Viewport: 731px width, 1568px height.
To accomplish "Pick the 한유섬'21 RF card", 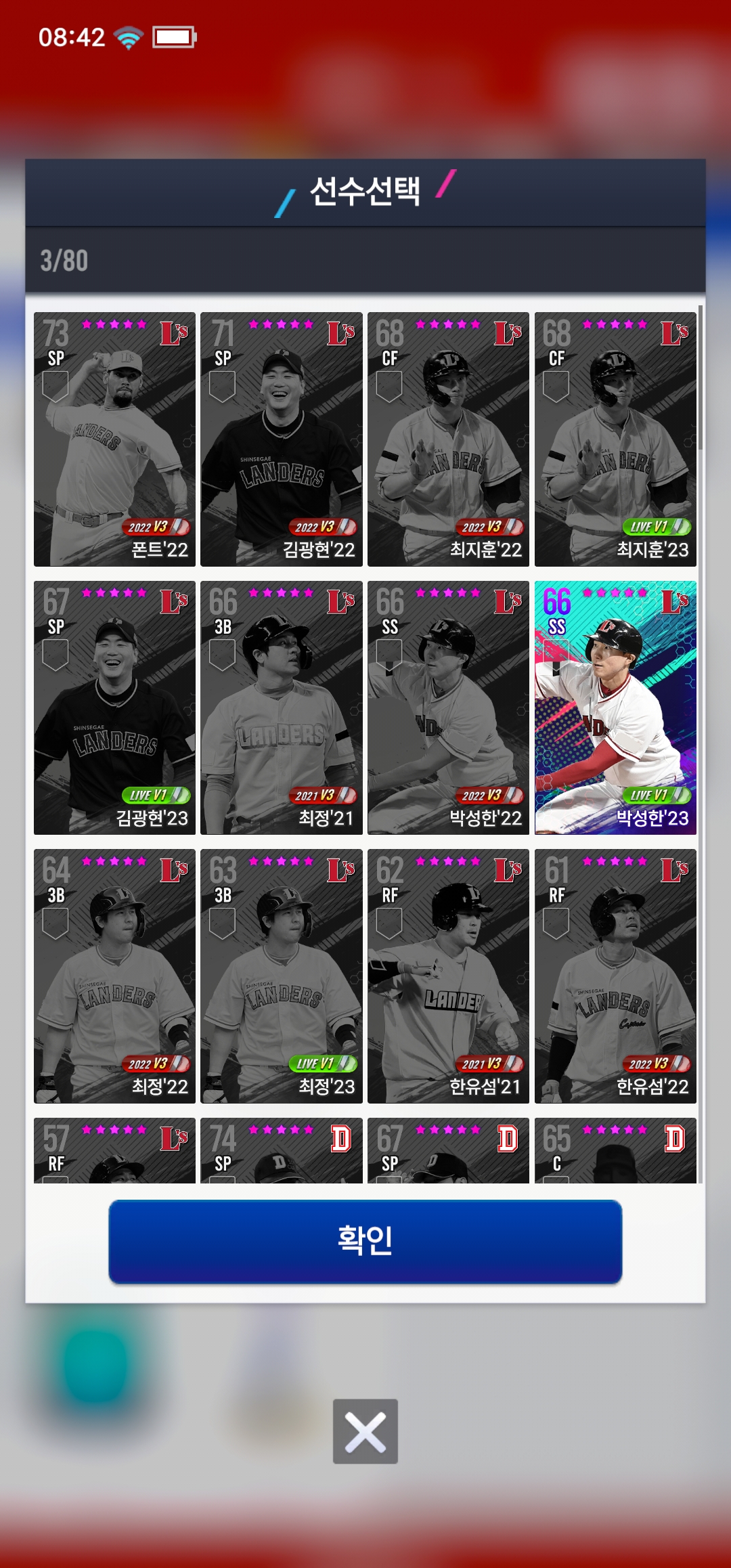I will (448, 976).
